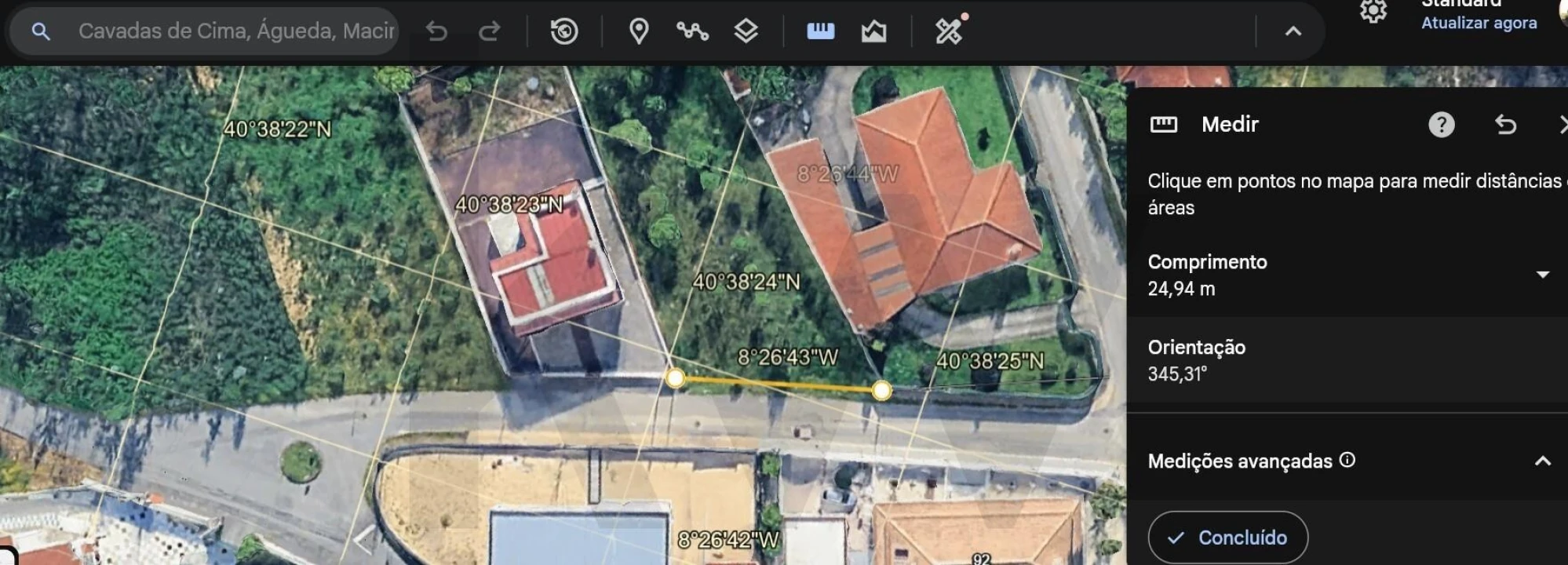Show info about Medições avançadas
The height and width of the screenshot is (565, 1568).
pyautogui.click(x=1347, y=460)
